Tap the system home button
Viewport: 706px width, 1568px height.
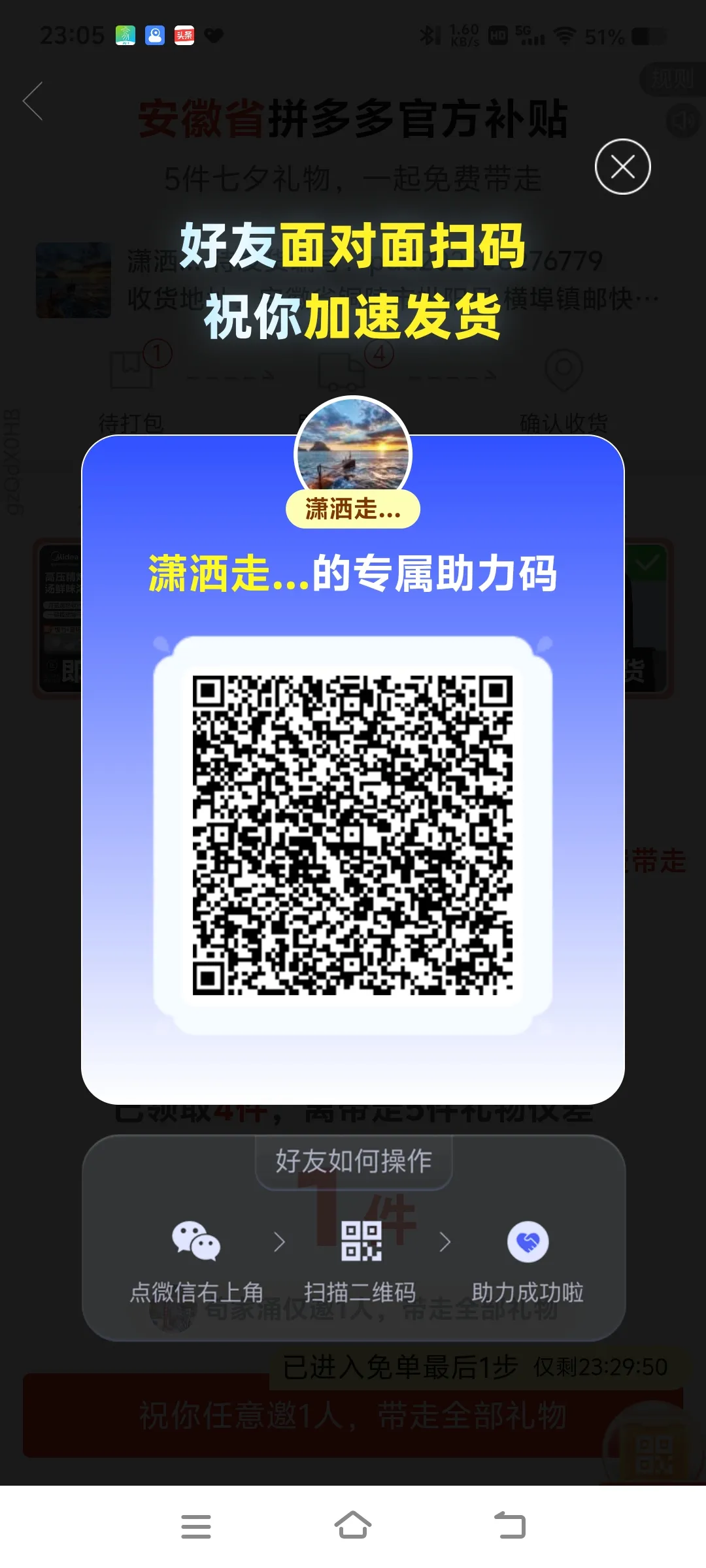tap(353, 1526)
